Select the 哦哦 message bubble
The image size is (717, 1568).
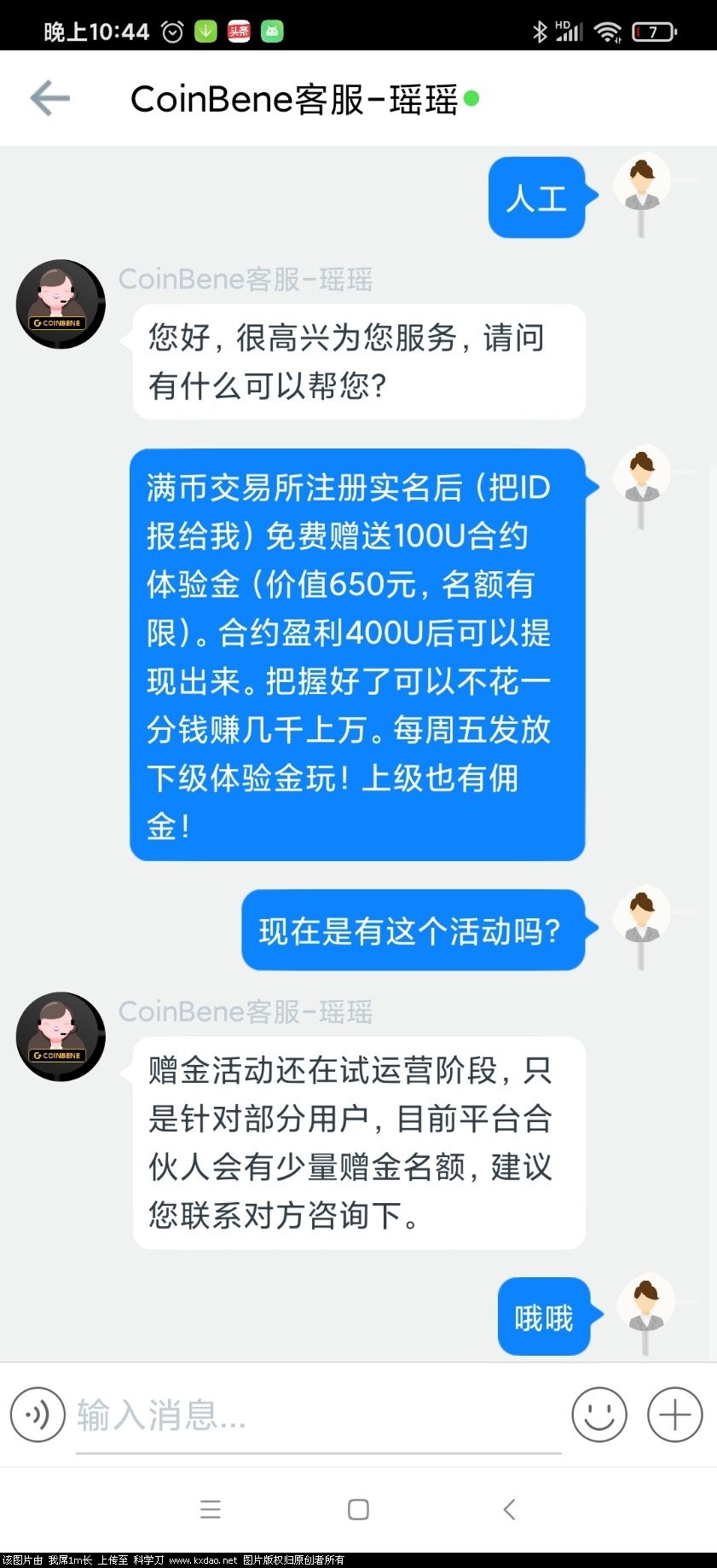click(542, 1316)
